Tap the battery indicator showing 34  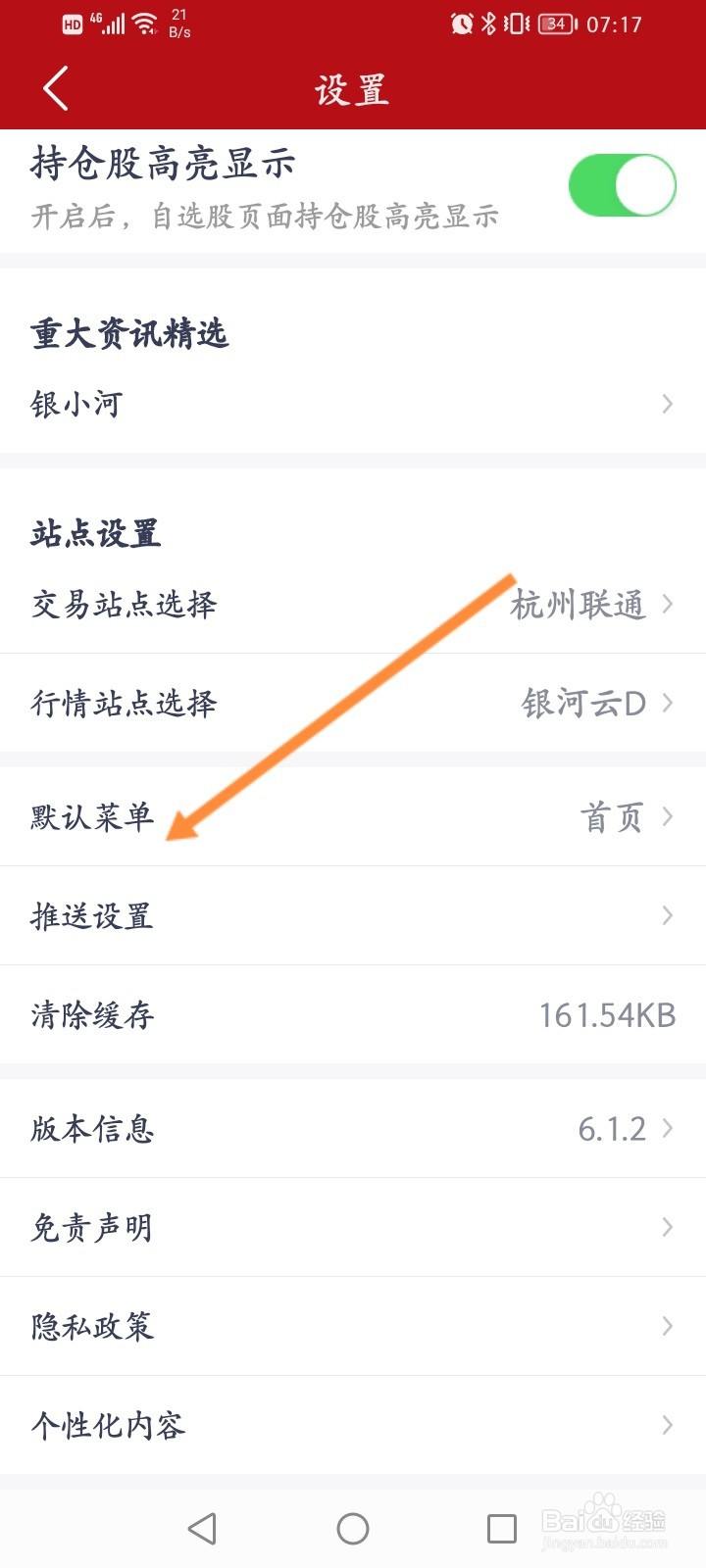coord(555,24)
